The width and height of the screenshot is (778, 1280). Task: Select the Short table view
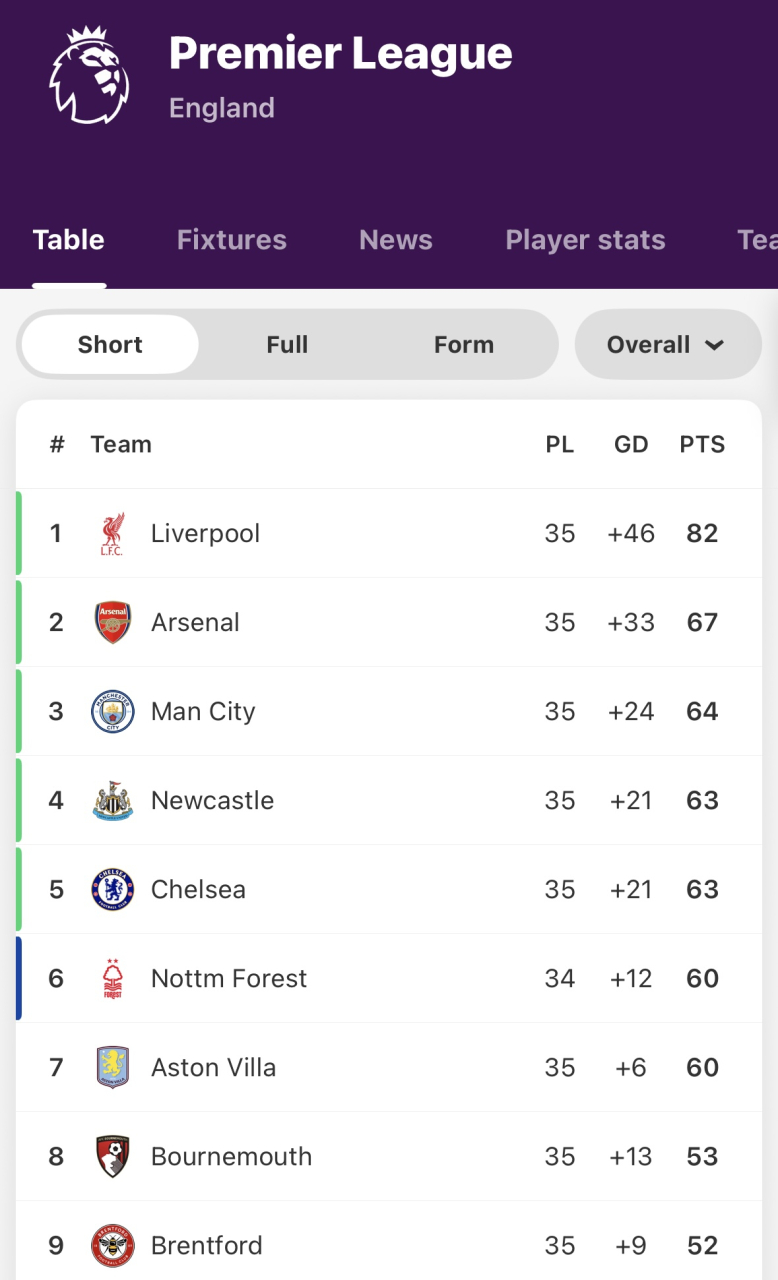point(110,344)
